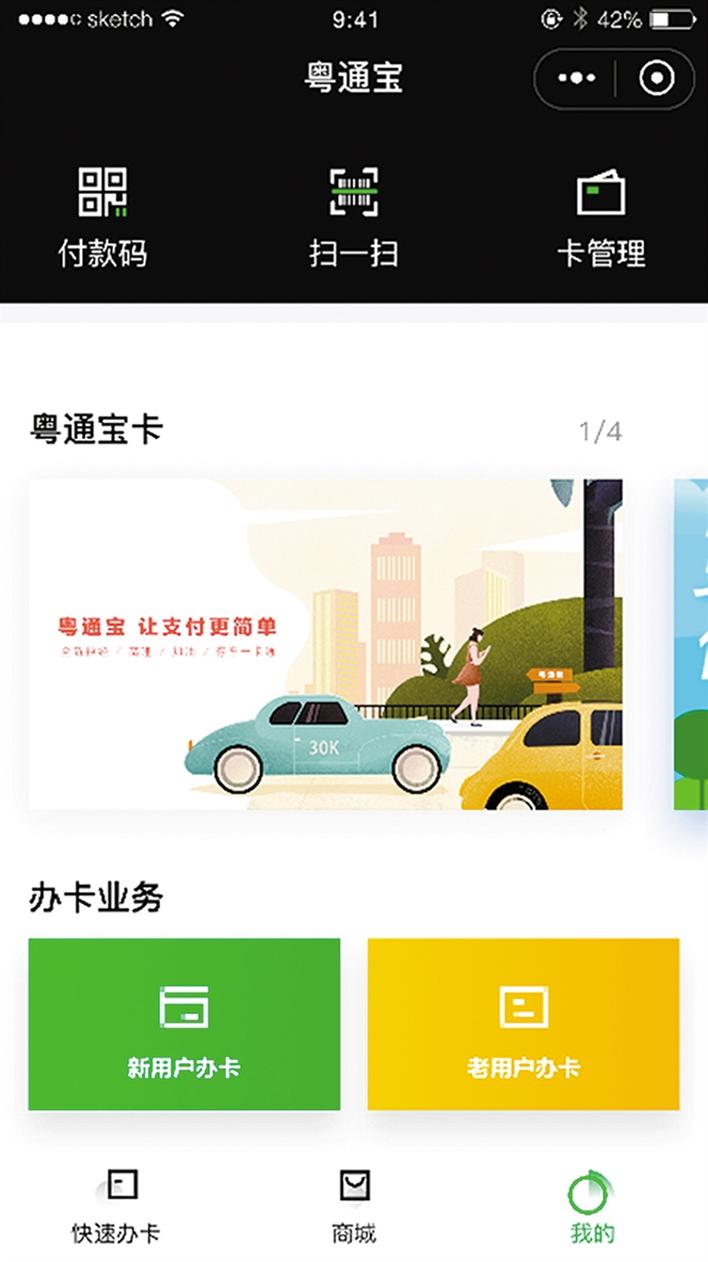Image resolution: width=708 pixels, height=1262 pixels.
Task: Open the 粤通宝 让支付更简单 banner card
Action: [x=325, y=643]
